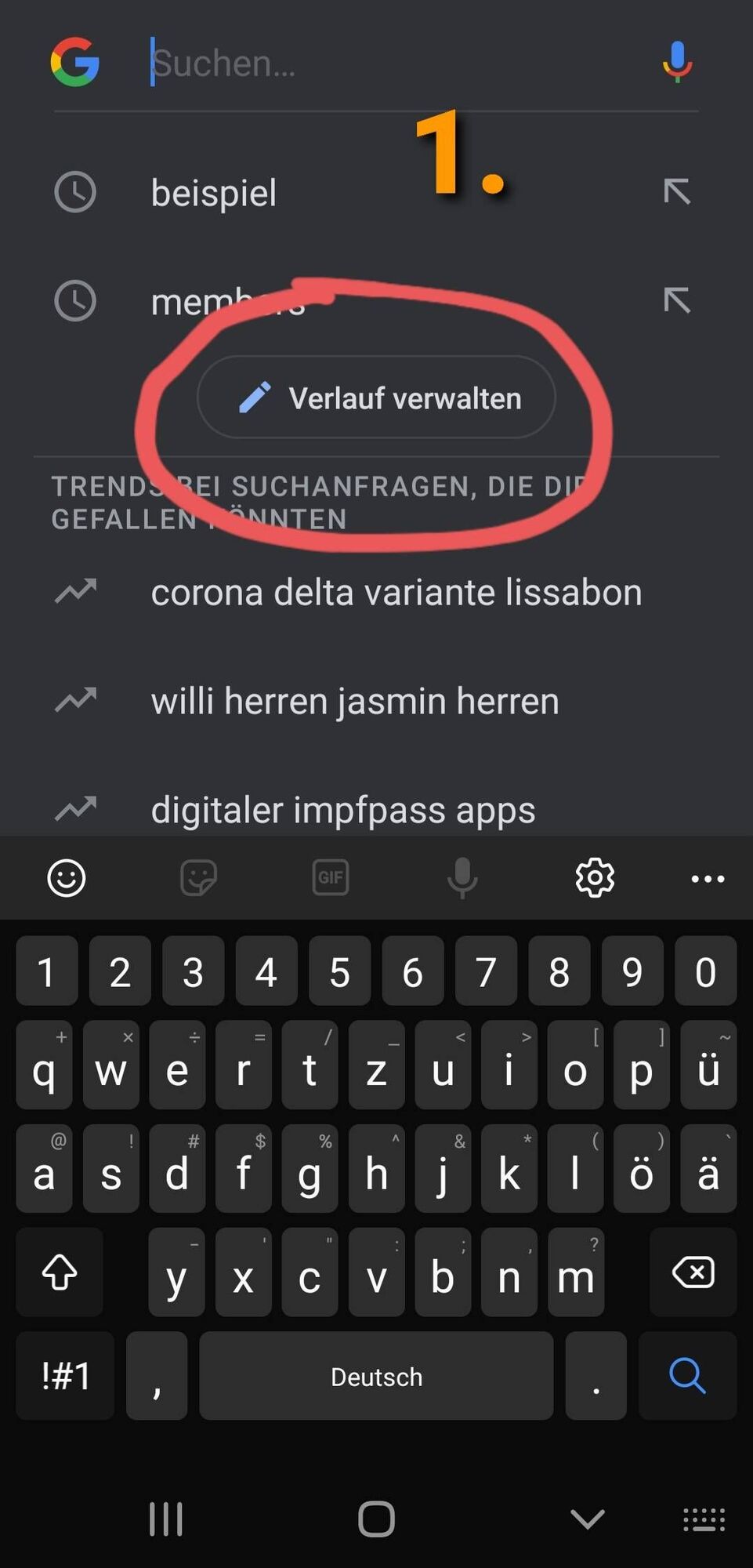Image resolution: width=753 pixels, height=1568 pixels.
Task: Search trend "corona delta variante lissabon"
Action: tap(396, 592)
